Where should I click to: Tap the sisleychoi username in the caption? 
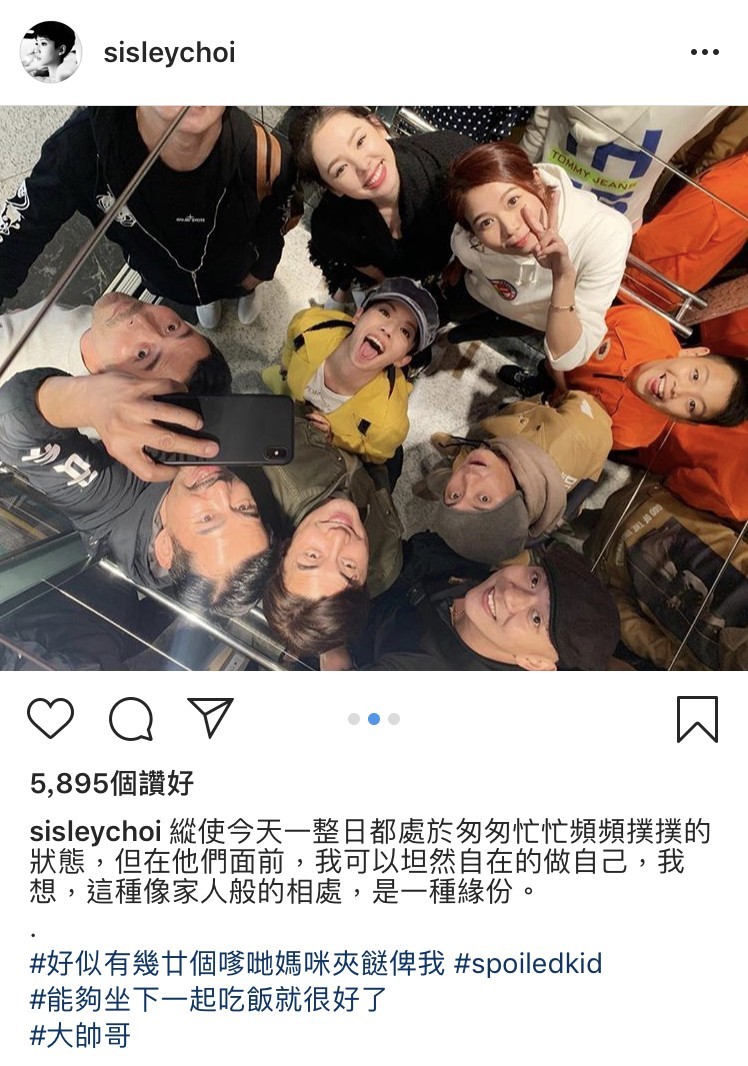click(x=95, y=832)
